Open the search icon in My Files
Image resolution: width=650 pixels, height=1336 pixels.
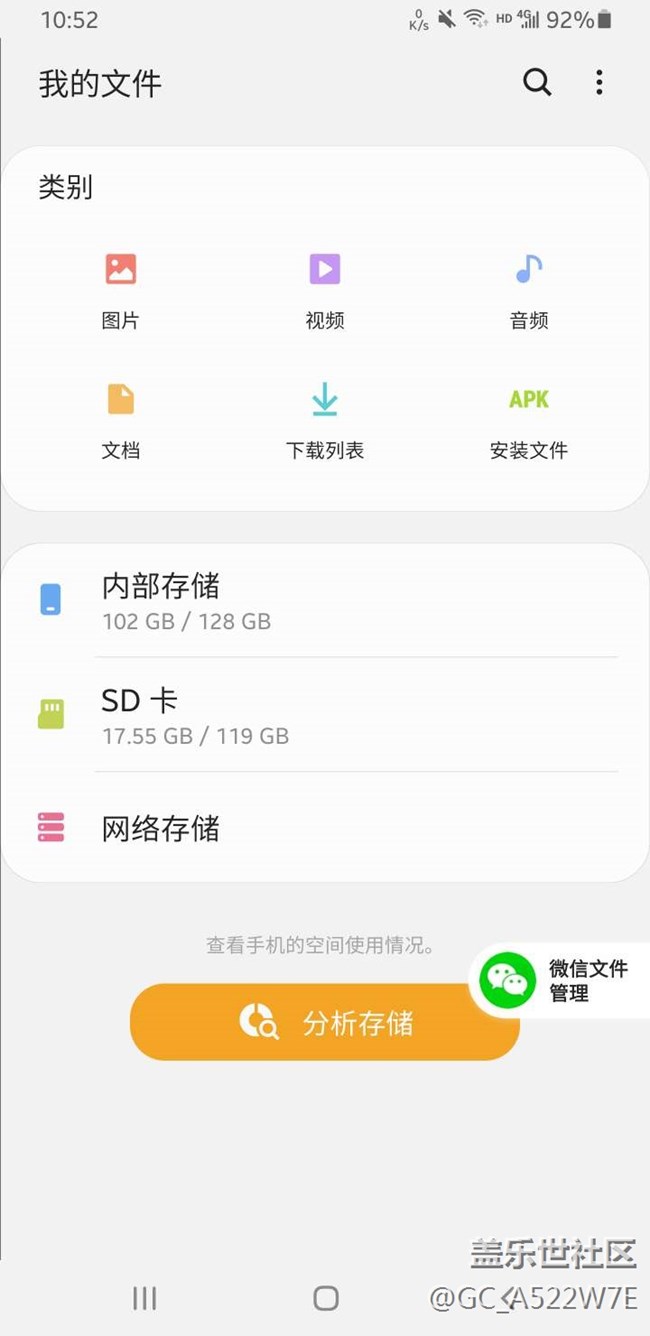coord(537,82)
